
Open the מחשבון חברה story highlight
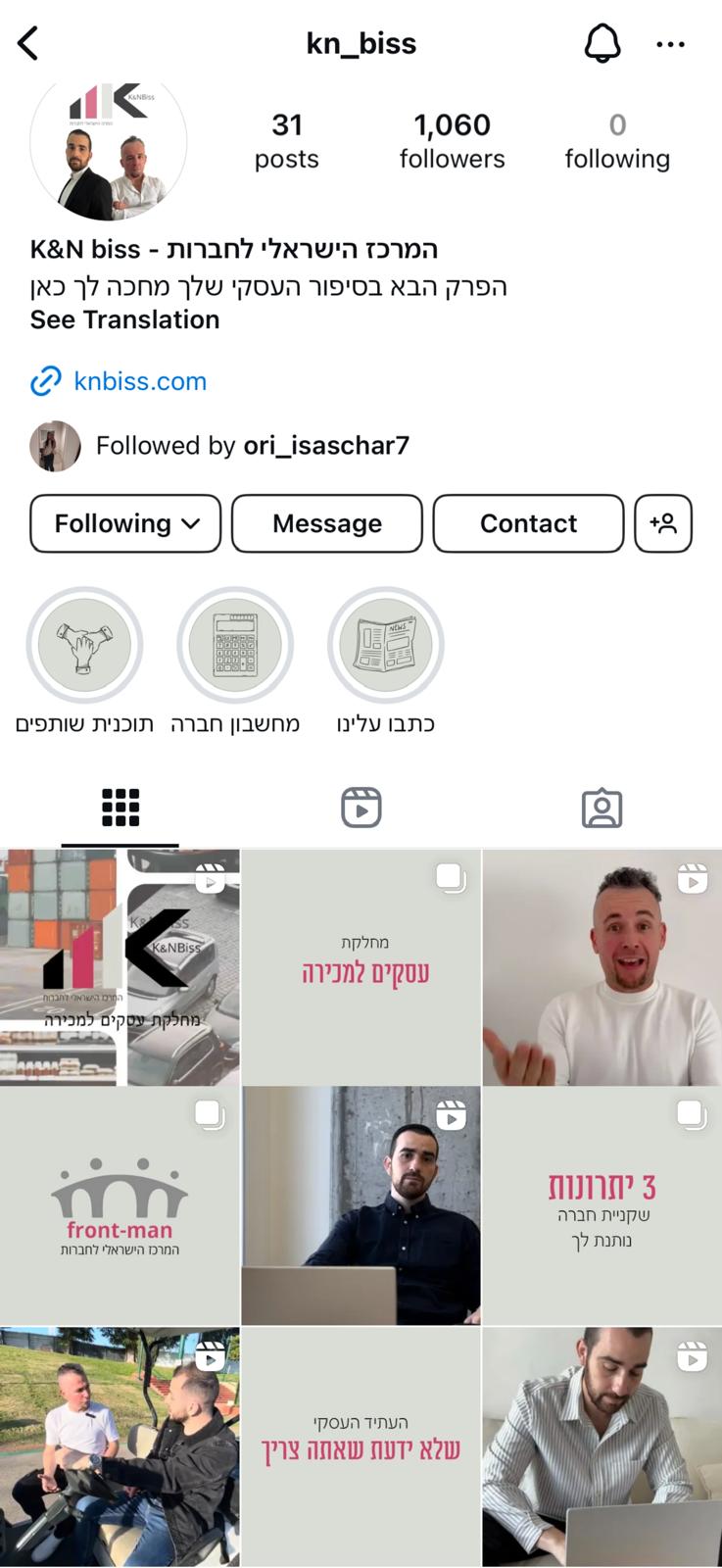(x=235, y=646)
